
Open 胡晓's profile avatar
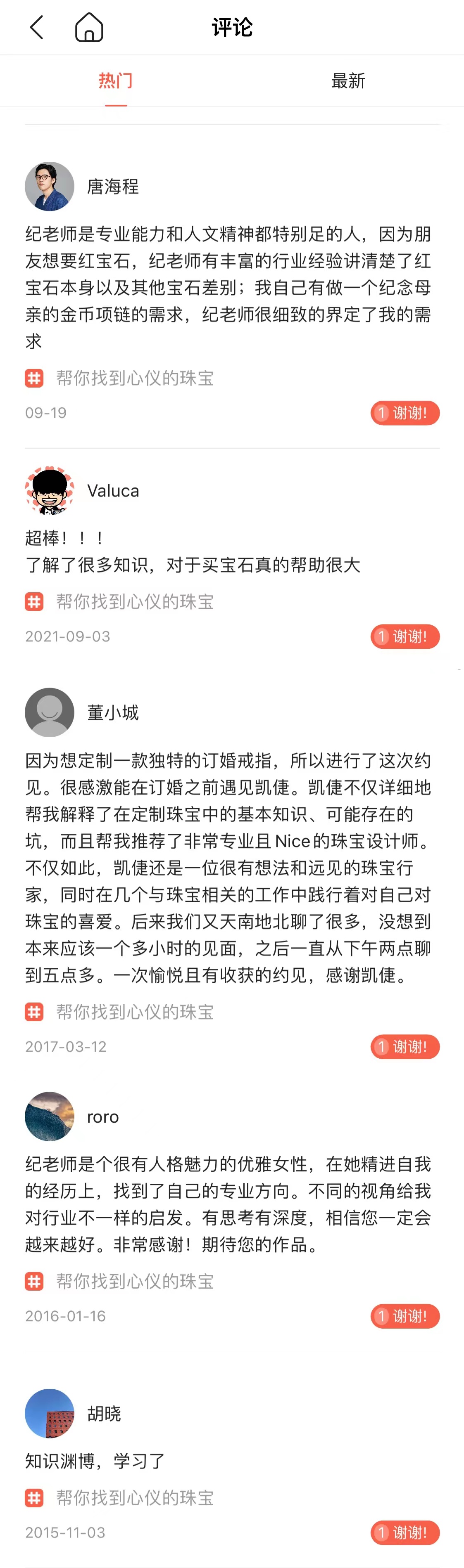[x=50, y=1413]
